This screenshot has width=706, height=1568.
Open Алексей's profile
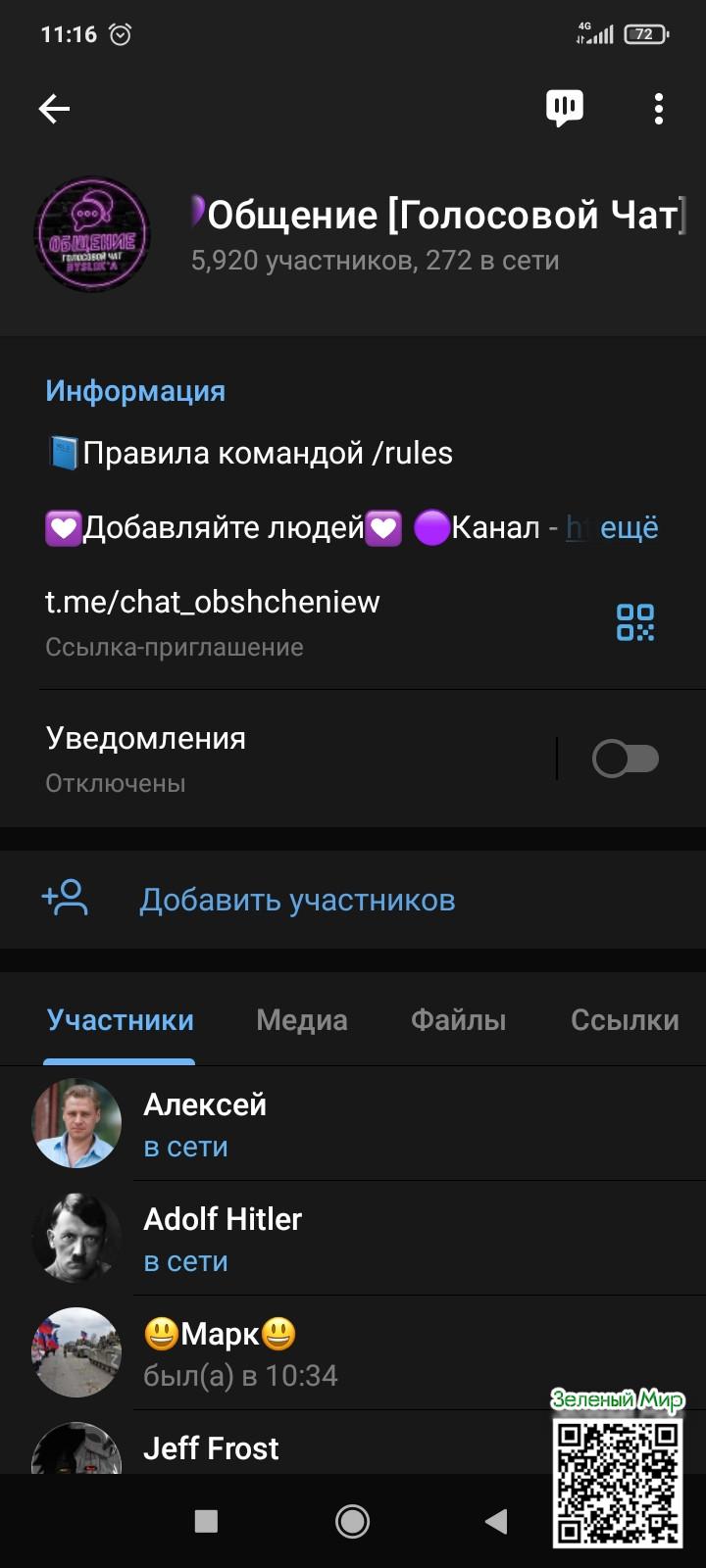tap(353, 1123)
